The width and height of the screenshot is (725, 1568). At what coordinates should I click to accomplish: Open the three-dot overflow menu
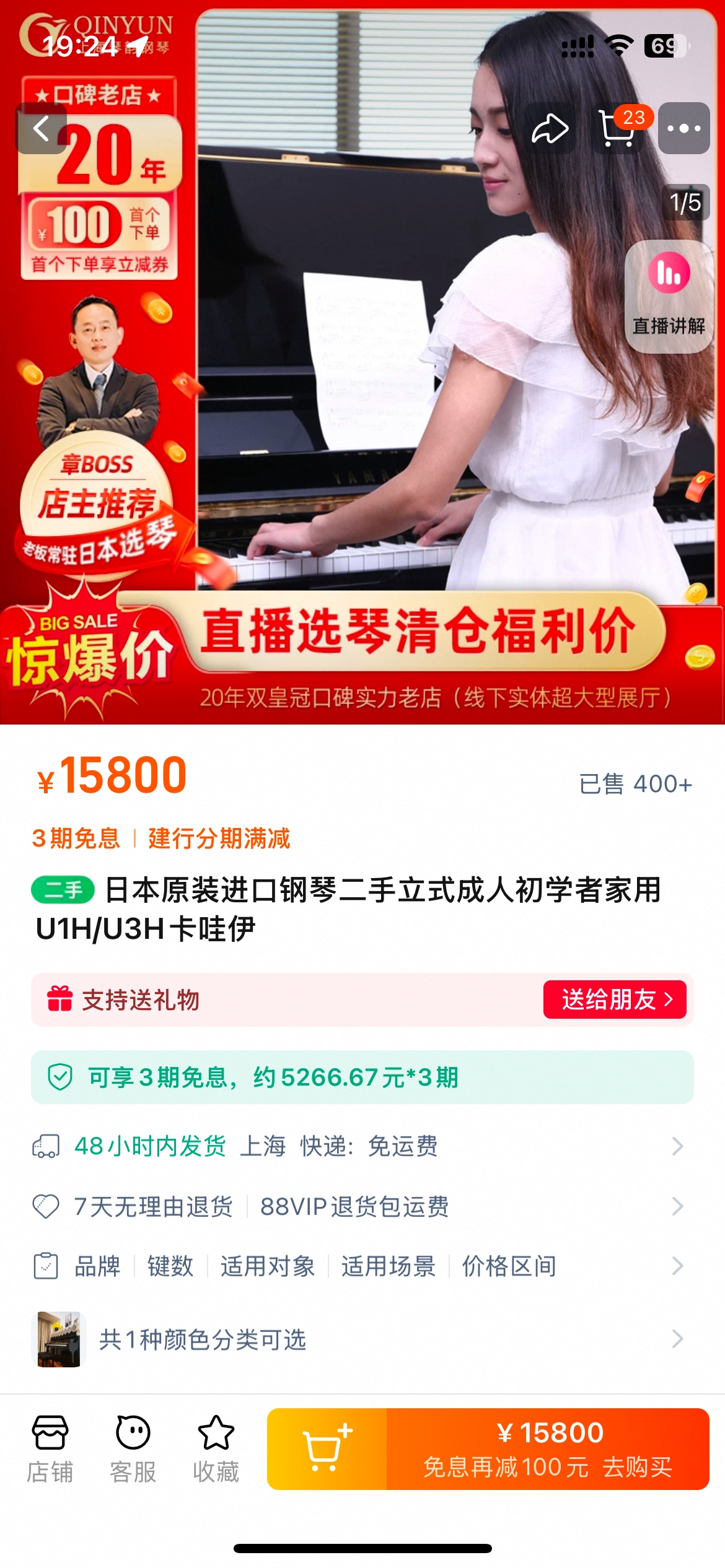coord(683,128)
